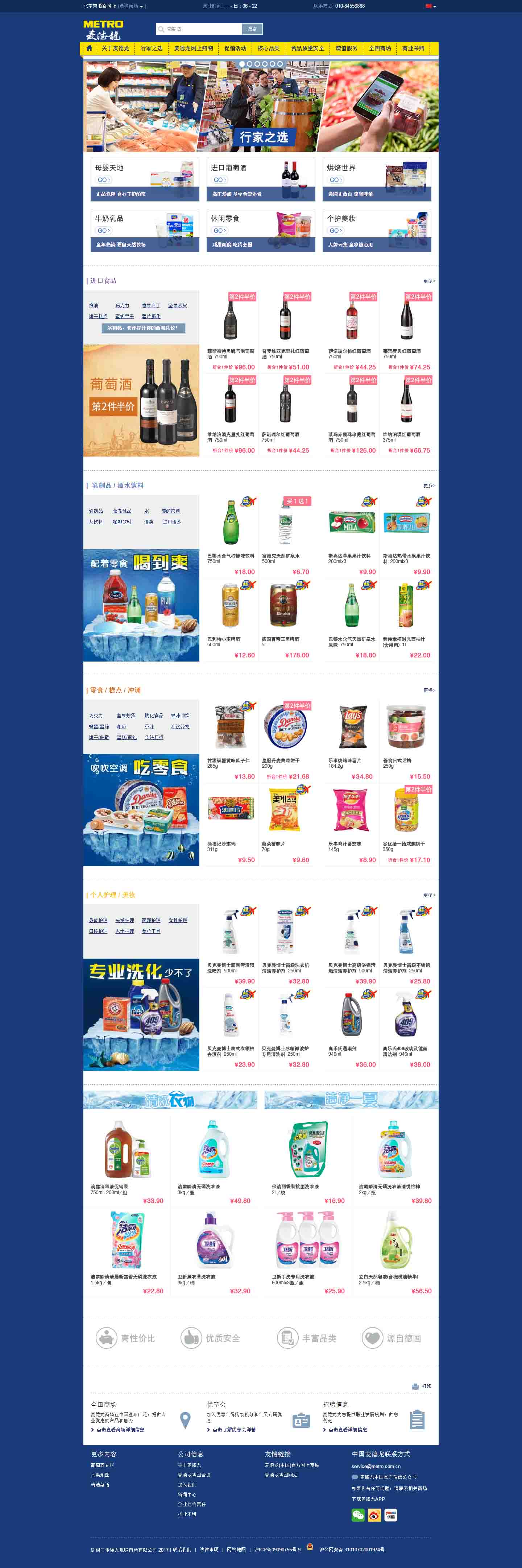Tap 更多 beside the 进口食品 section

pyautogui.click(x=429, y=281)
